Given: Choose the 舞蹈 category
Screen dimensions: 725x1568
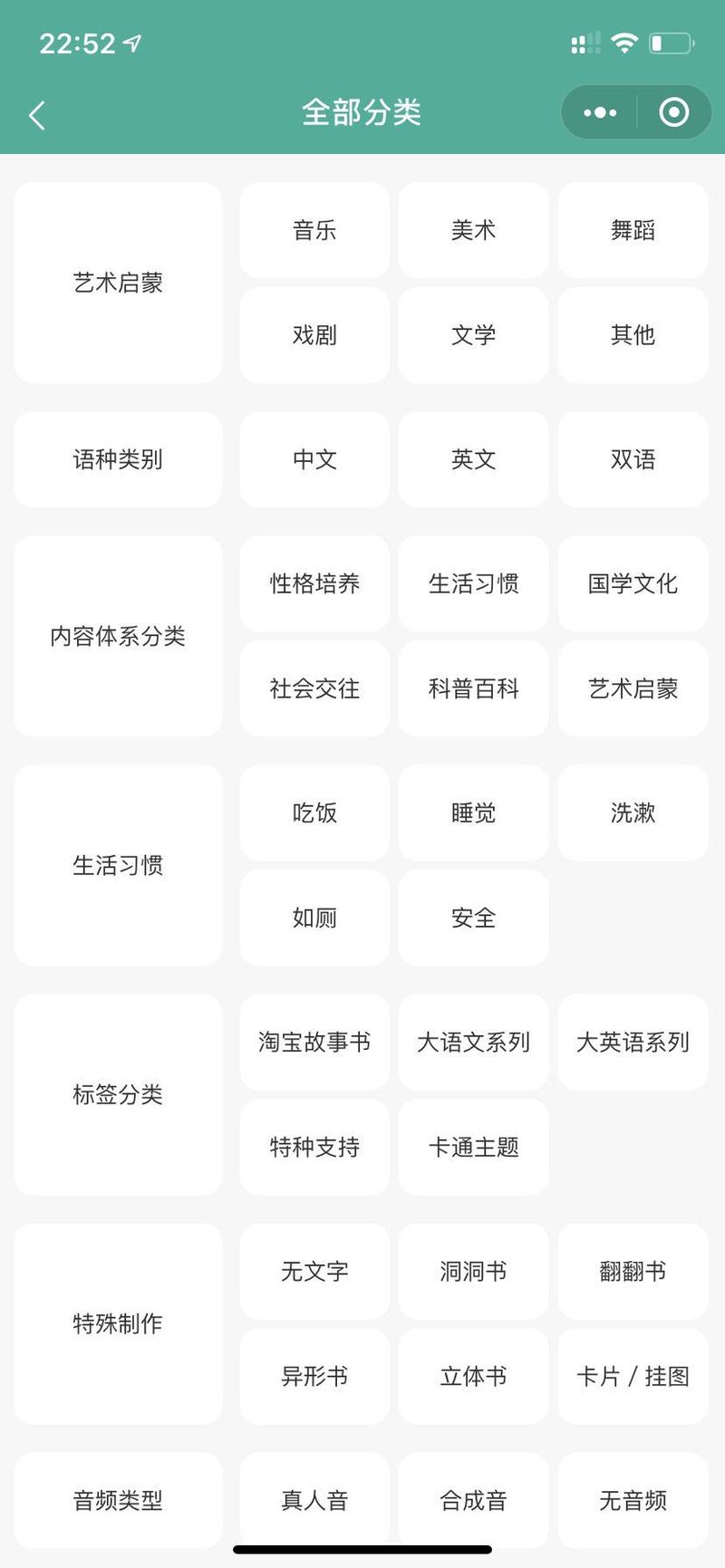Looking at the screenshot, I should 633,230.
